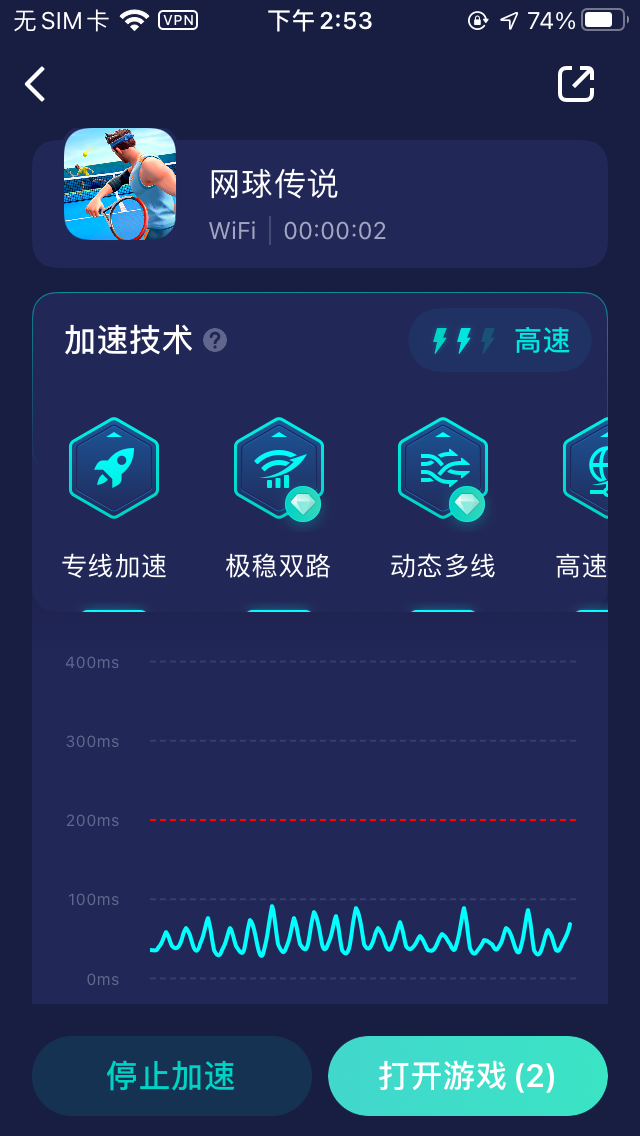Share using the top-right export icon
Screen dimensions: 640x1136
click(x=576, y=85)
